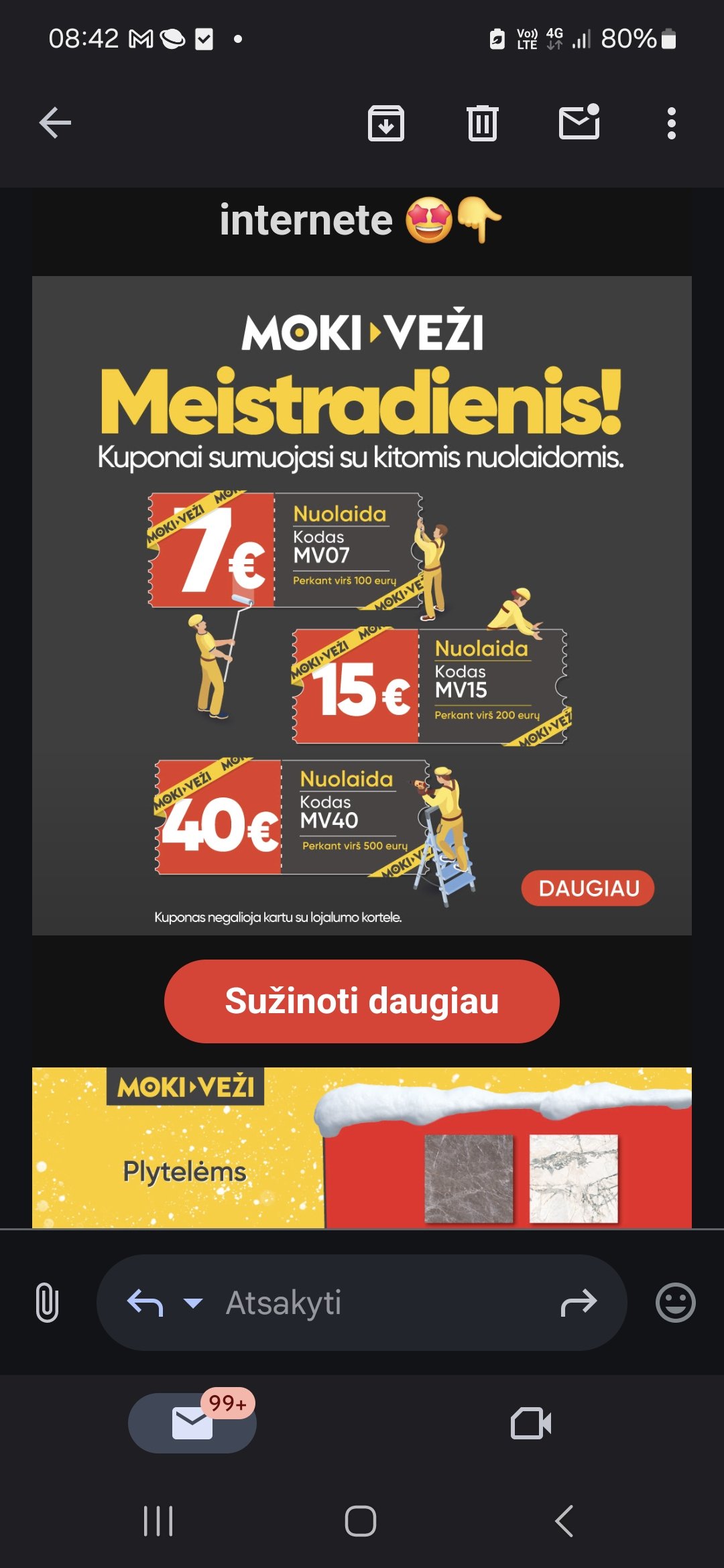Archive this email
This screenshot has width=724, height=1568.
click(x=386, y=123)
